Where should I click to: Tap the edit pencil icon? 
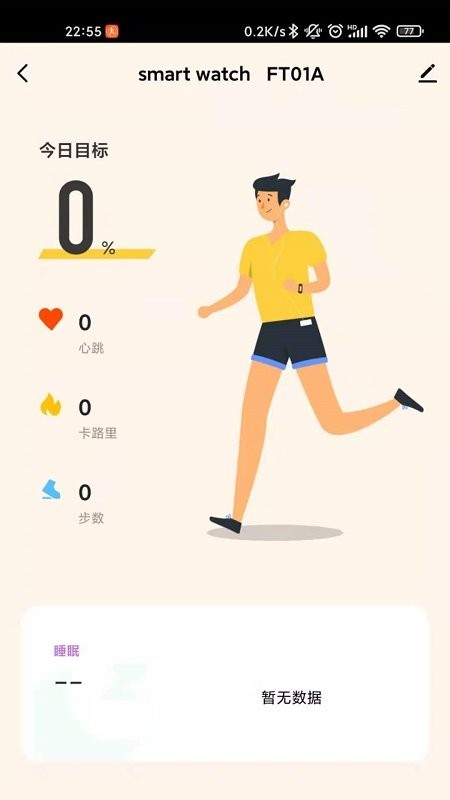(x=428, y=74)
